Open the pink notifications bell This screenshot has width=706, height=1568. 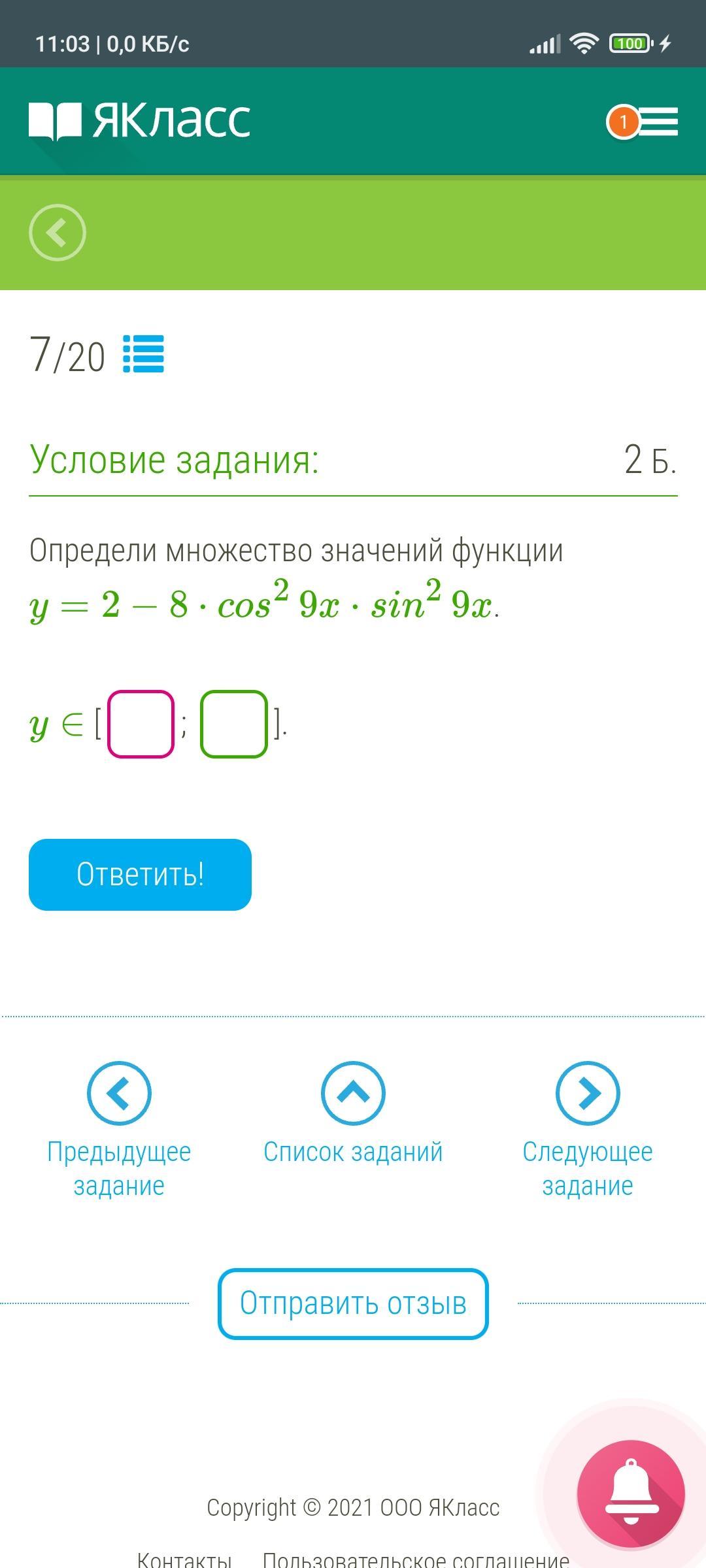[630, 1494]
